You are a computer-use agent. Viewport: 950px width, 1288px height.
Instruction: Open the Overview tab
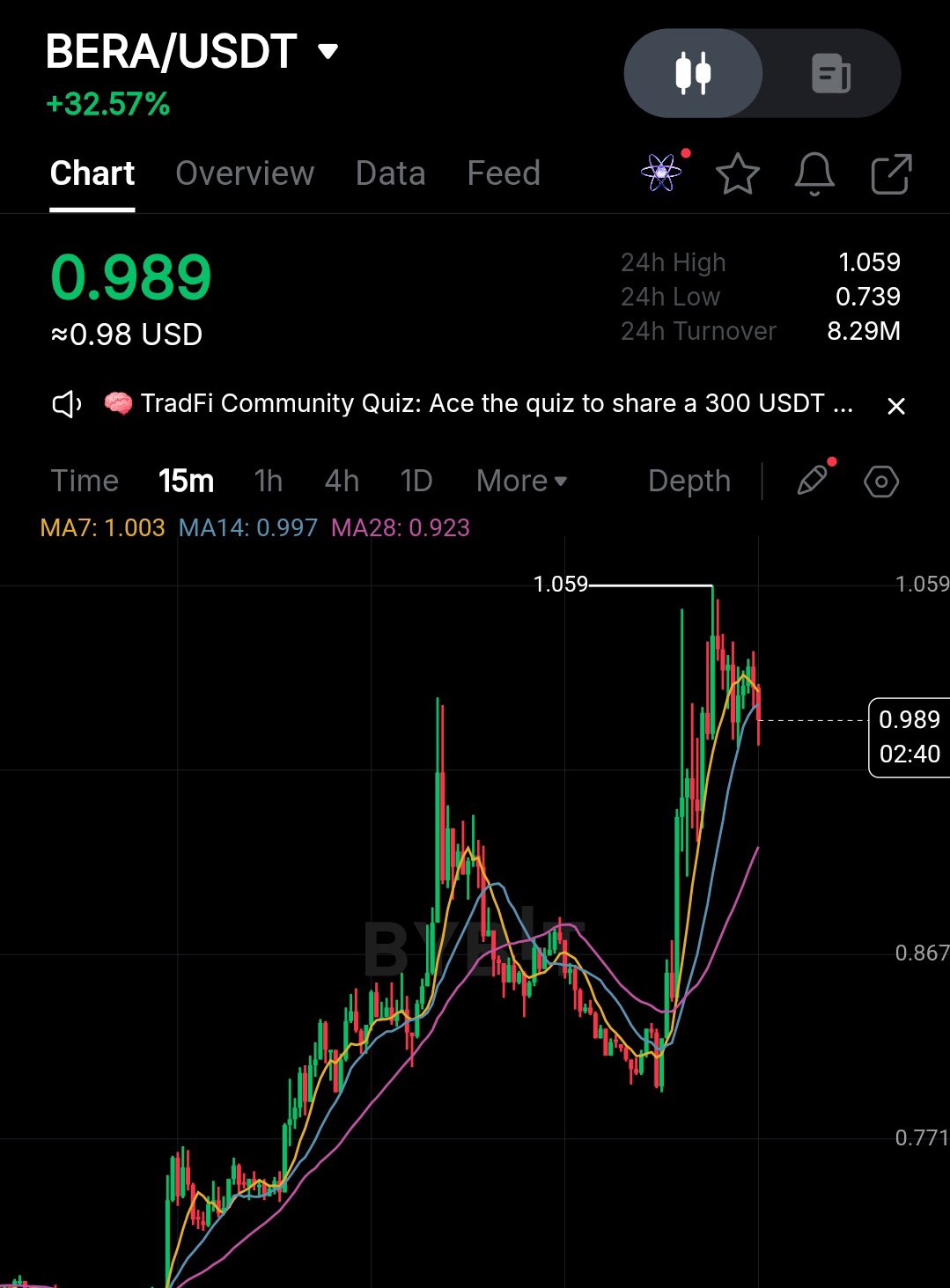pyautogui.click(x=245, y=173)
